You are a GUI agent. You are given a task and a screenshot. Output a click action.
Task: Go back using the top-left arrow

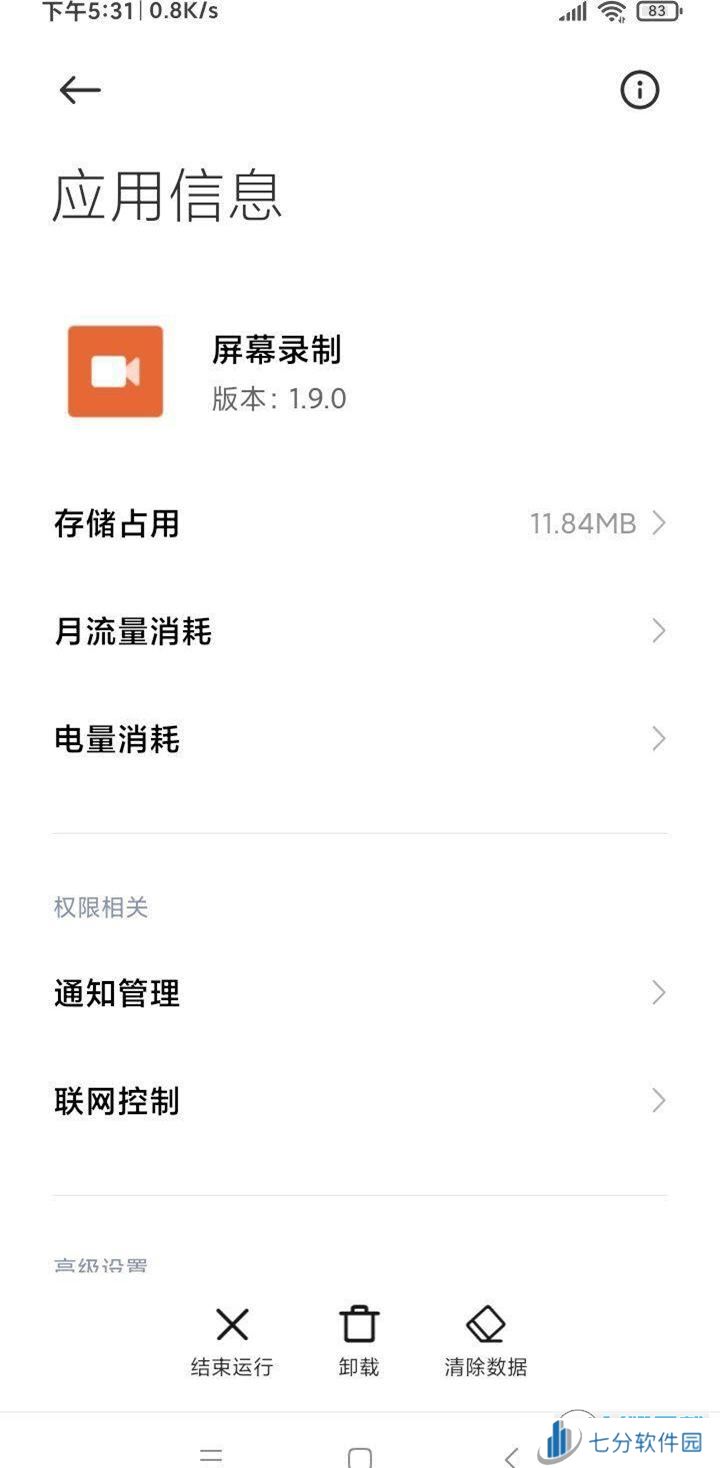[80, 90]
